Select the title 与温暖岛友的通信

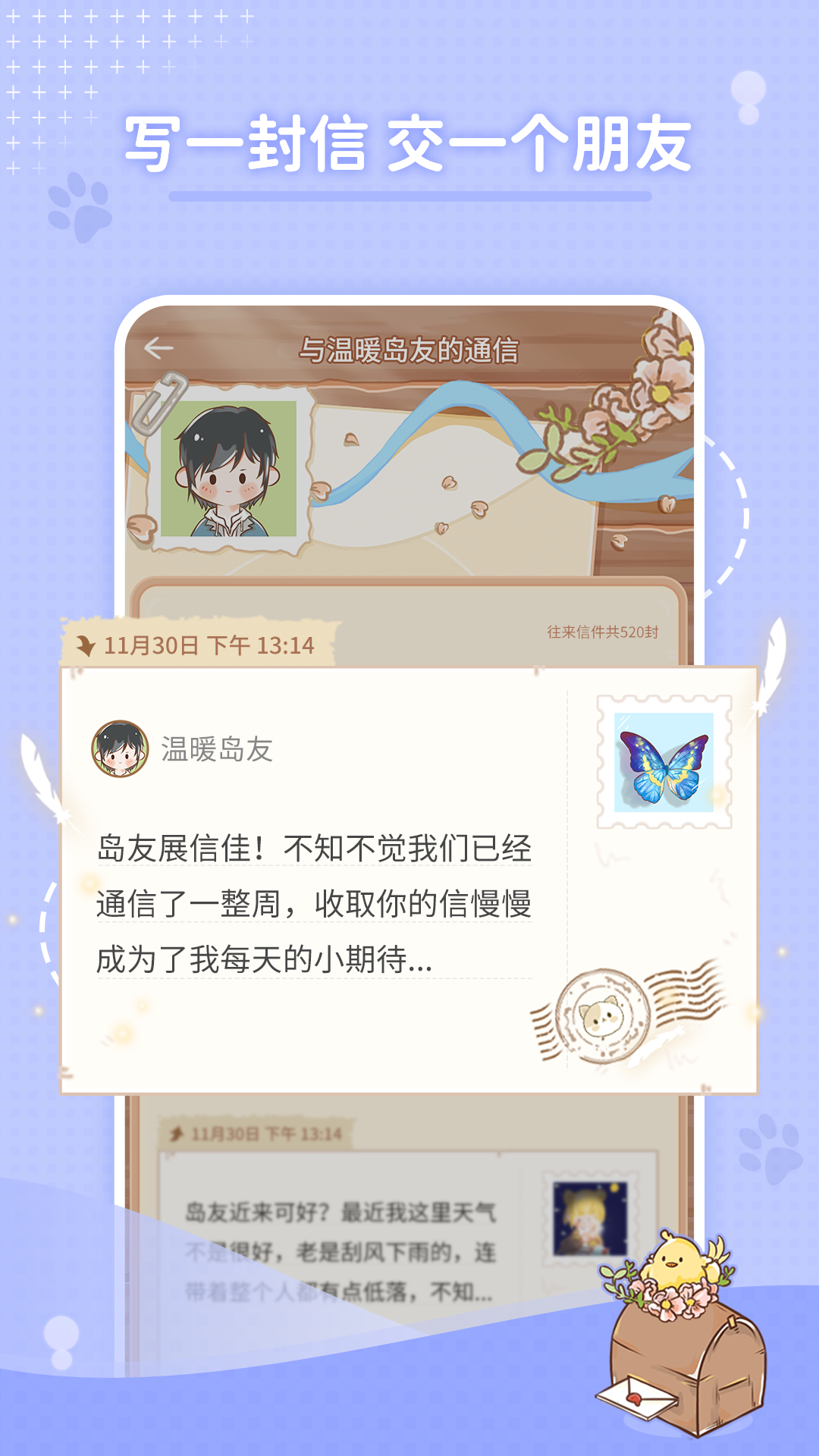click(x=409, y=348)
